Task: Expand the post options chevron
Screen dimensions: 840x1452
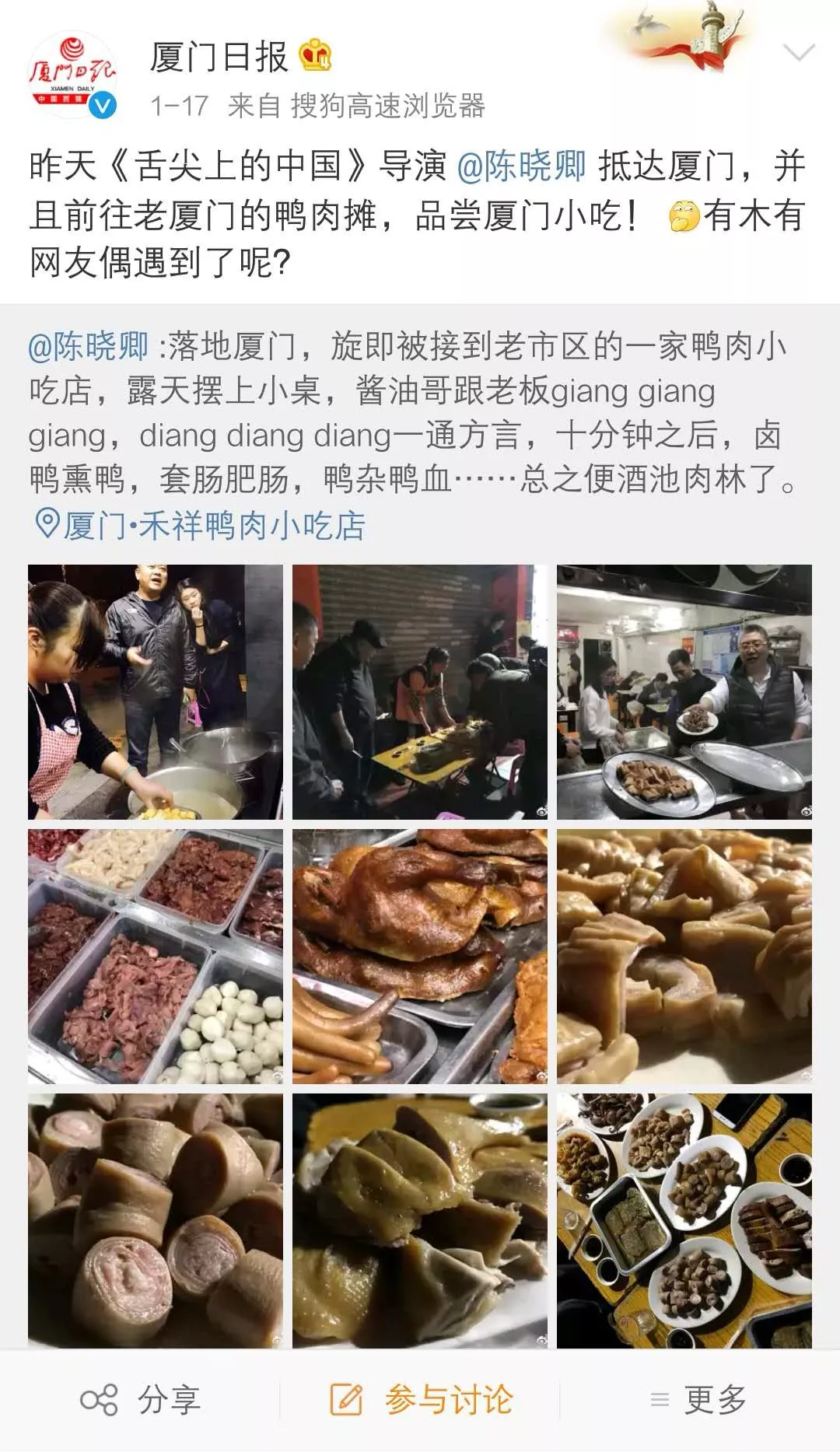Action: tap(798, 53)
